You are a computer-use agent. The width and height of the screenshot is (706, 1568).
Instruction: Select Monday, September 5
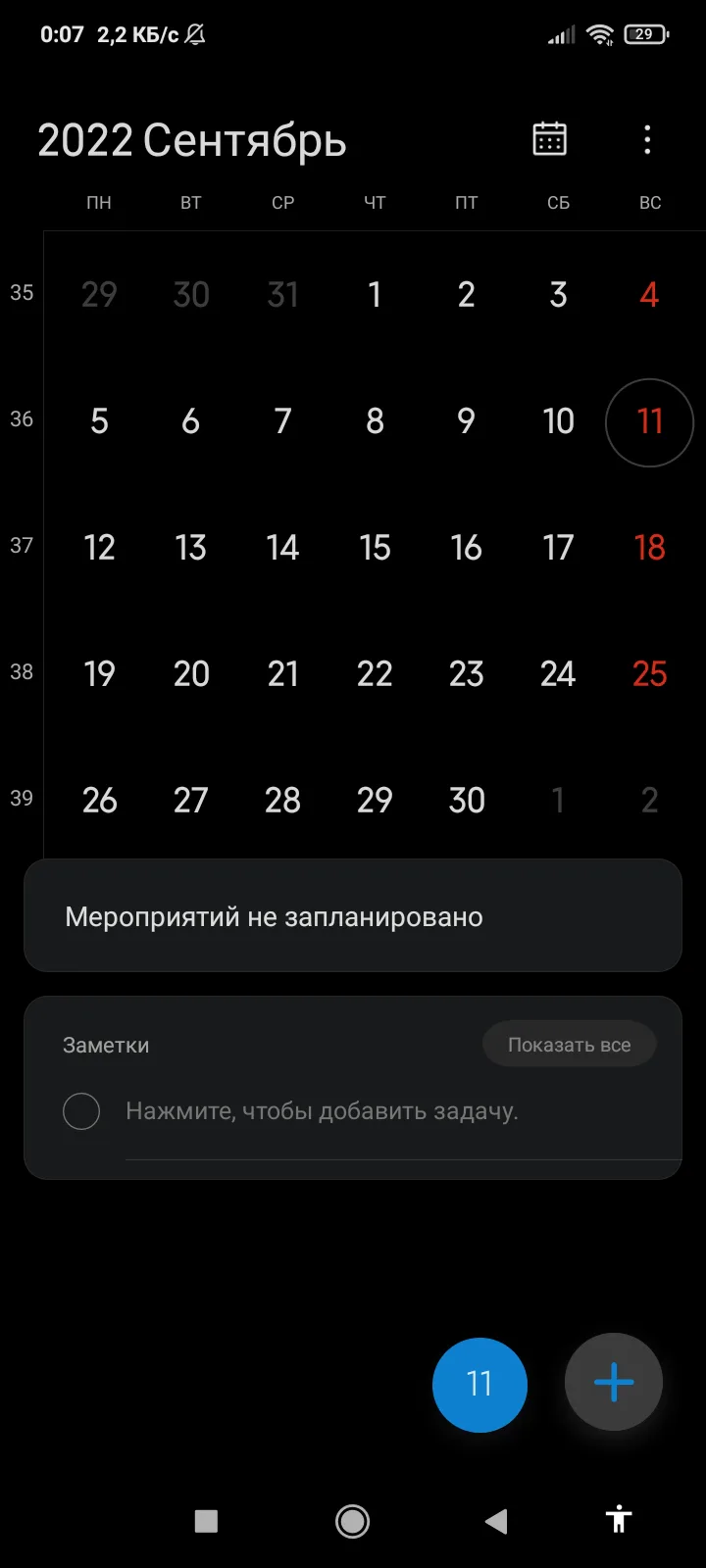(x=99, y=421)
